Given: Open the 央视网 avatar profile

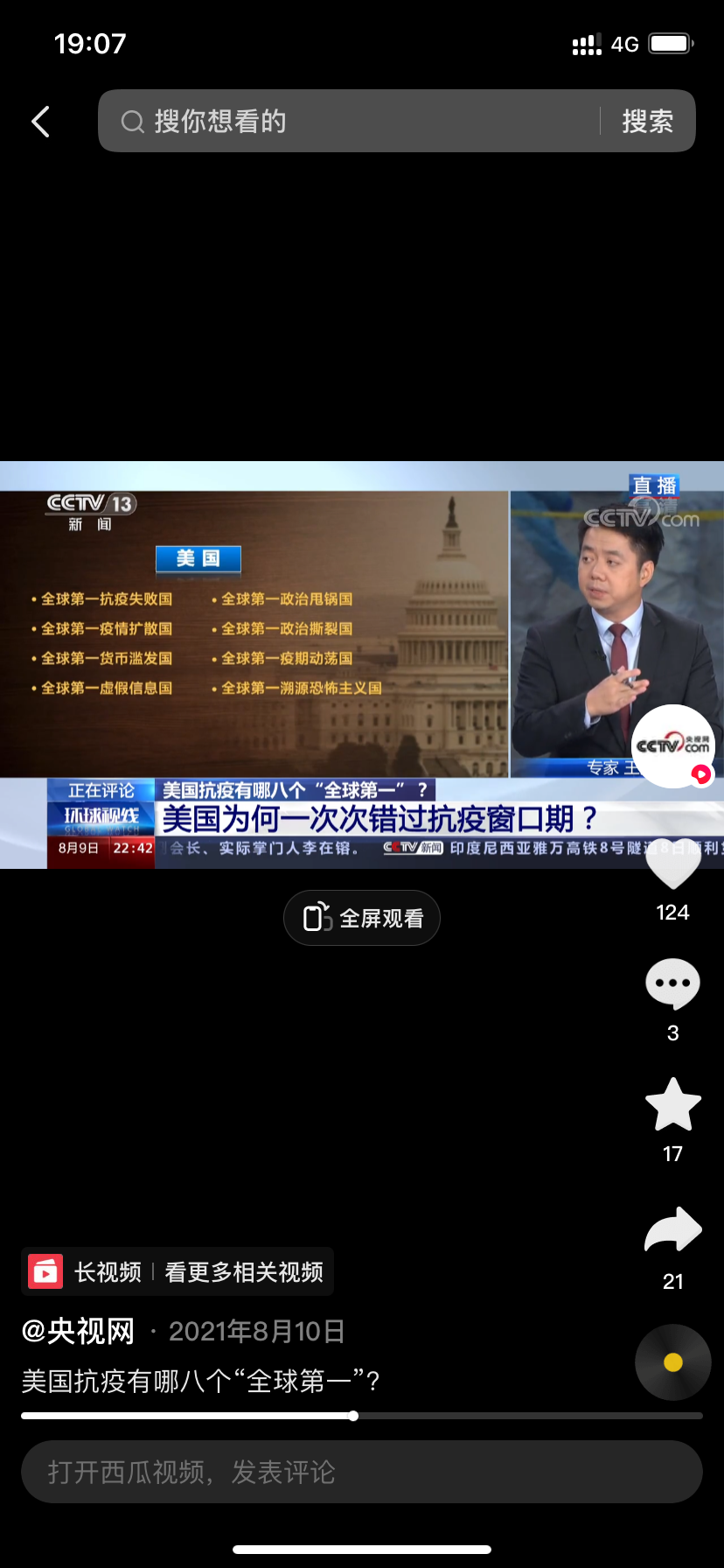Looking at the screenshot, I should click(672, 745).
